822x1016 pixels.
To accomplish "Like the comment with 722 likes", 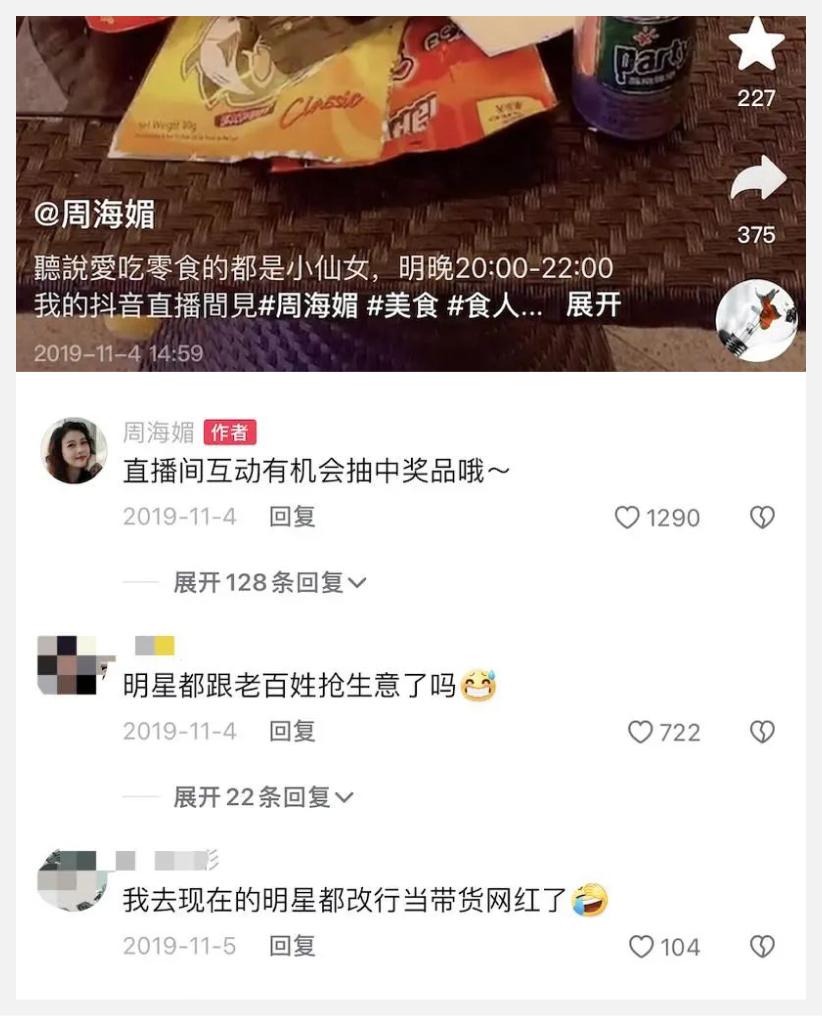I will 640,732.
